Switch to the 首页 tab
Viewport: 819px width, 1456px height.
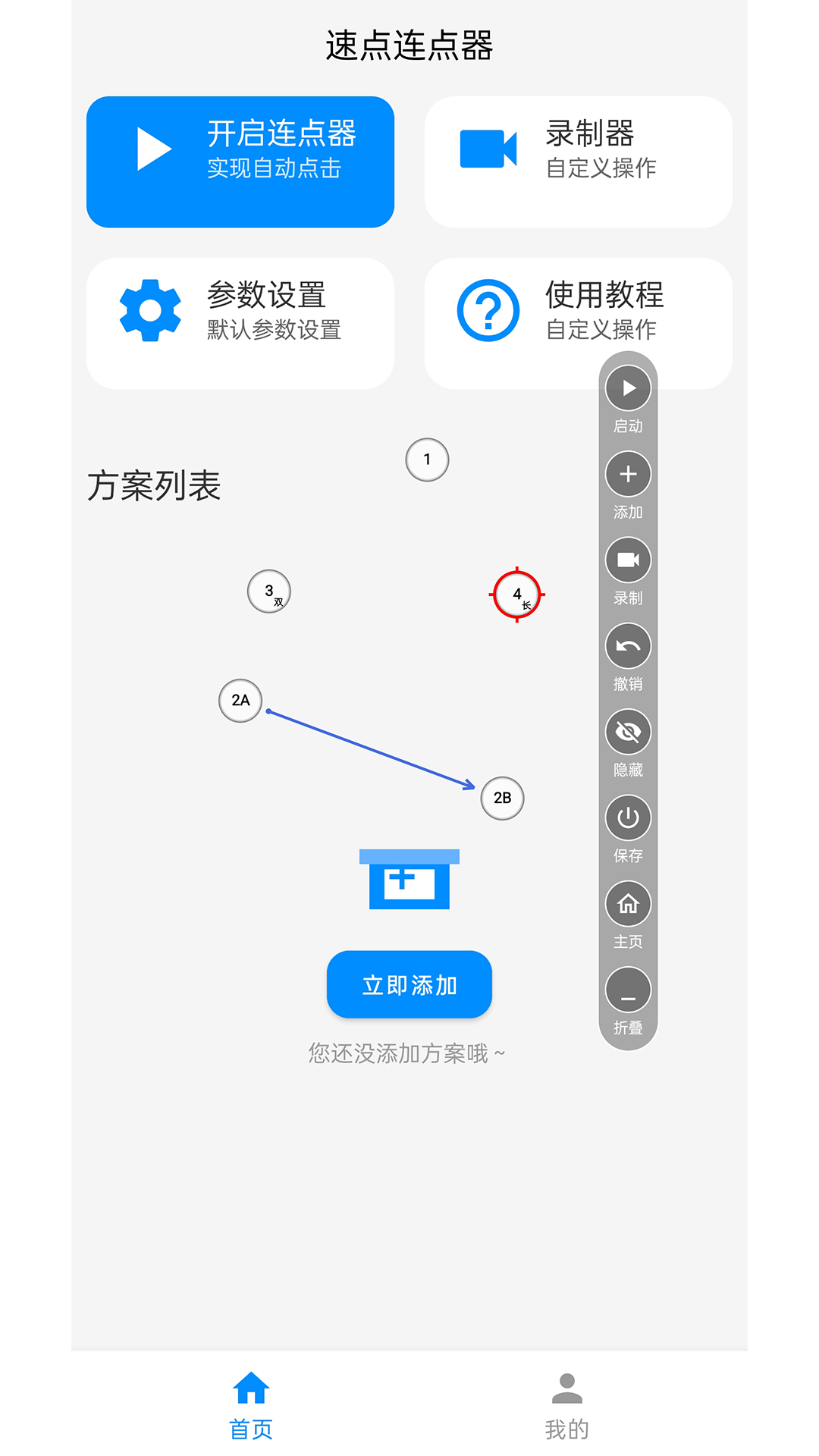pos(251,1405)
